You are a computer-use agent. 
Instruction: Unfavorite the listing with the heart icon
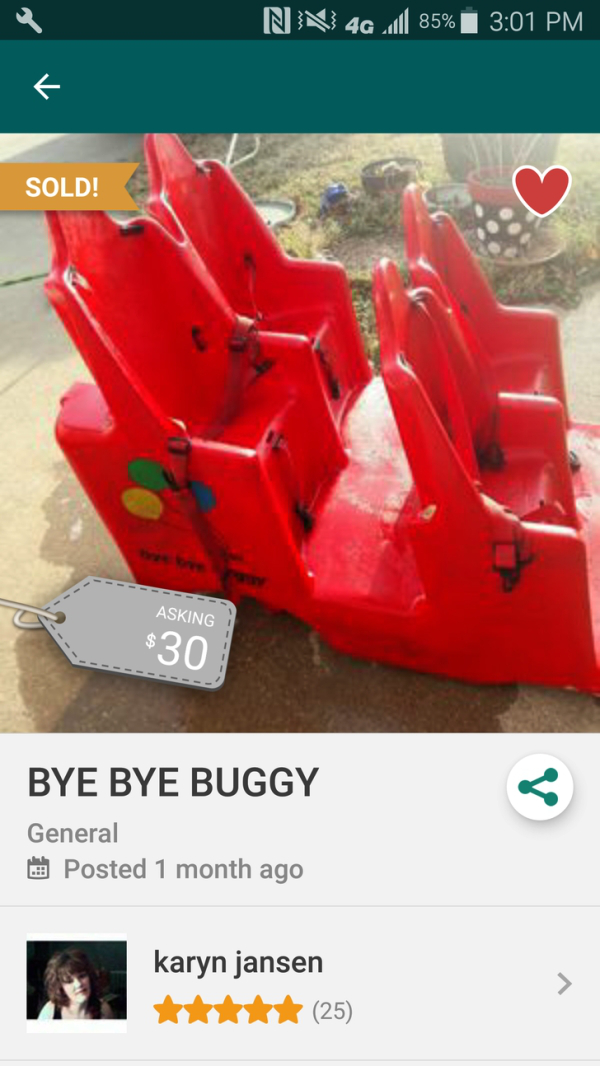[541, 190]
